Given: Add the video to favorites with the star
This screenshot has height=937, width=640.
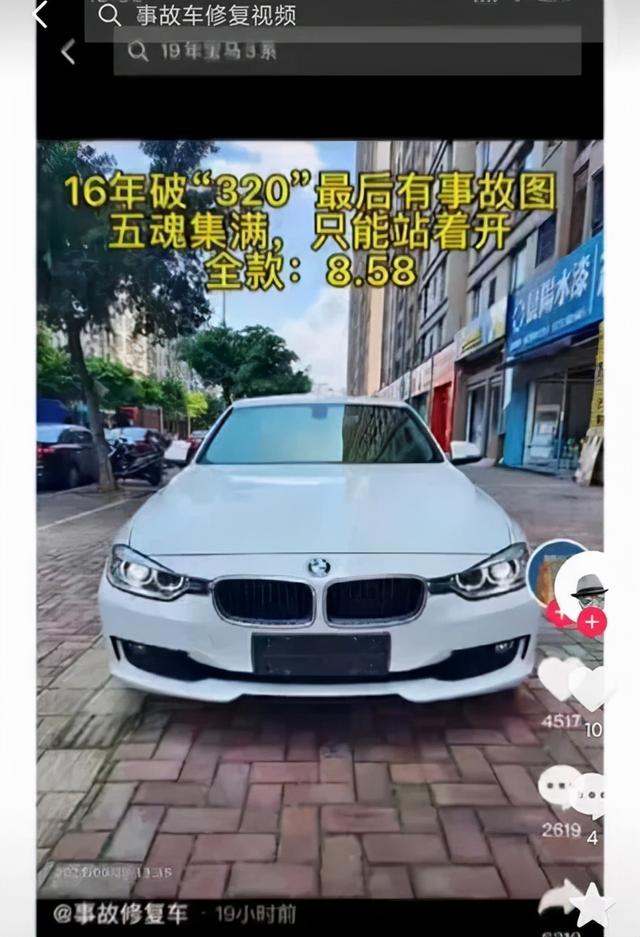Looking at the screenshot, I should pyautogui.click(x=592, y=905).
